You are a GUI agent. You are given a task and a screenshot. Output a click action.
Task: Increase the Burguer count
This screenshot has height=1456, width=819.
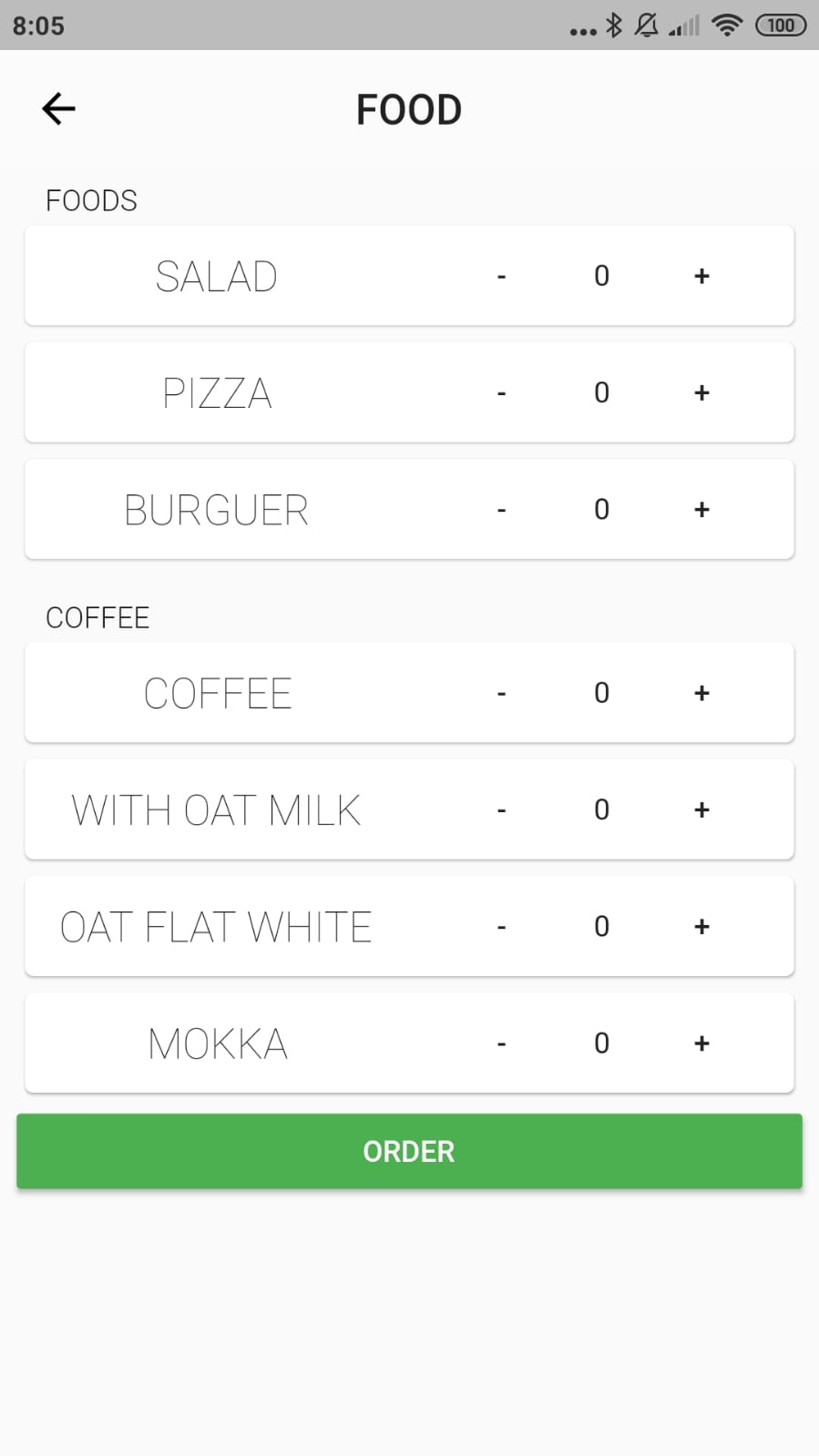[x=701, y=509]
